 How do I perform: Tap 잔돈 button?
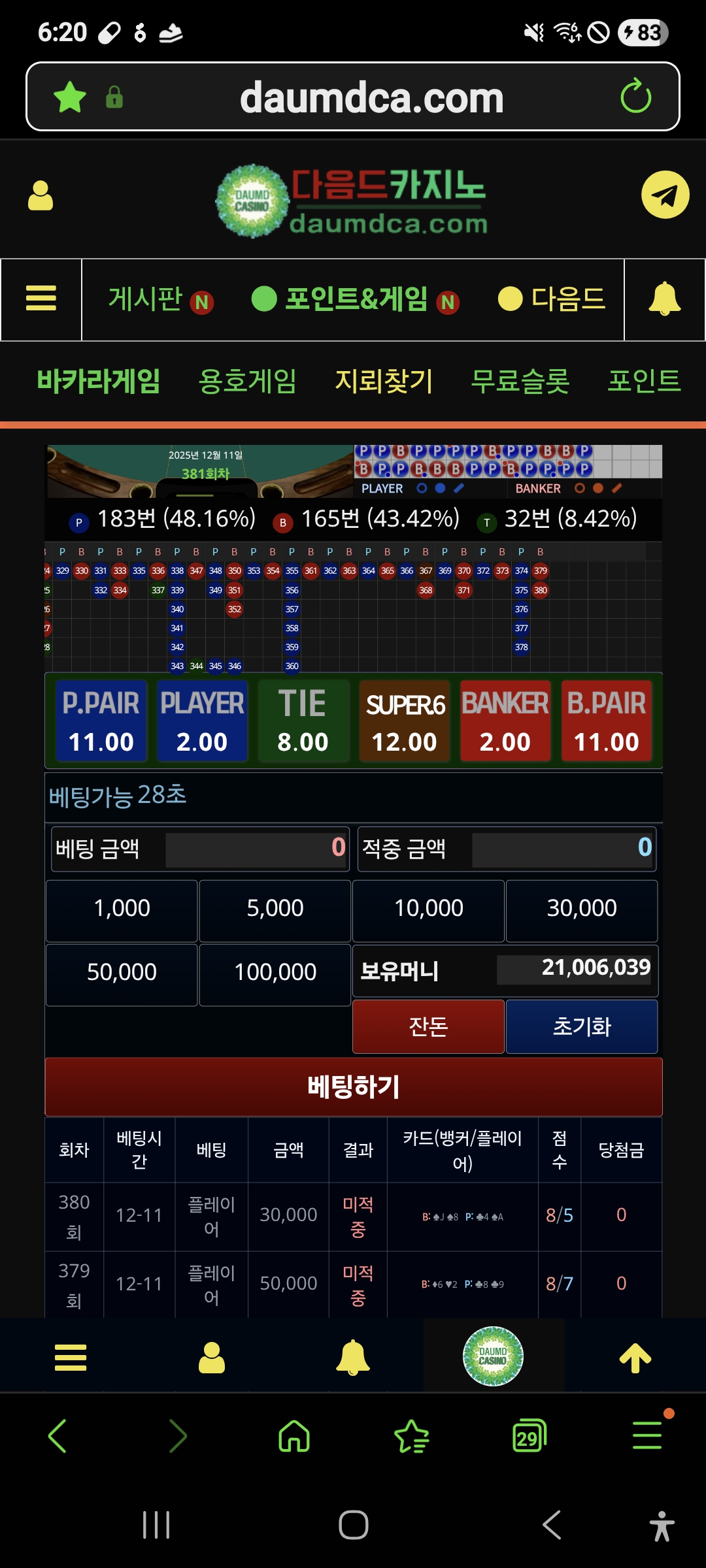428,1026
